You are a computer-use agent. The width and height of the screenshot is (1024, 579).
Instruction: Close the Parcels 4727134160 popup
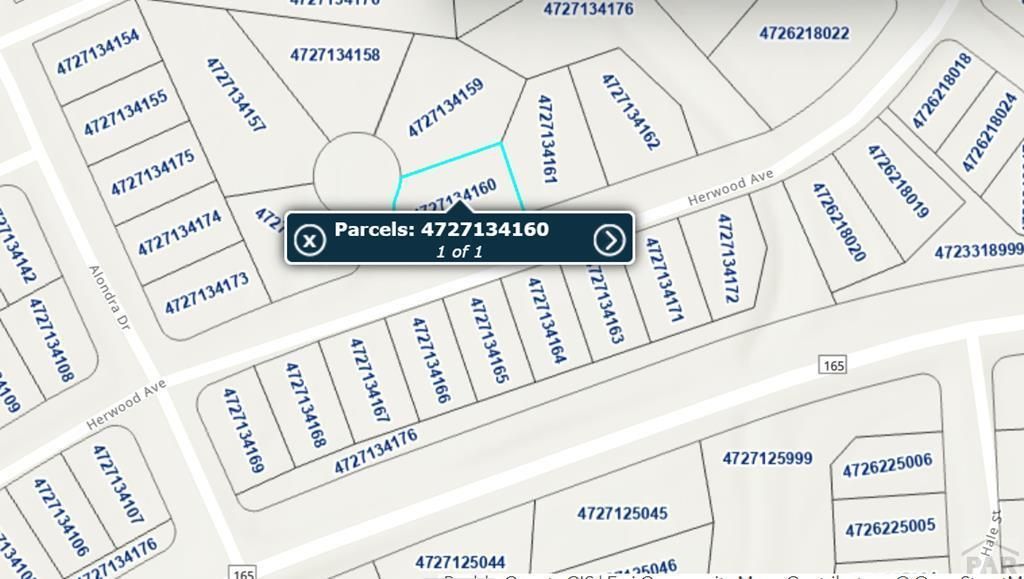point(310,240)
